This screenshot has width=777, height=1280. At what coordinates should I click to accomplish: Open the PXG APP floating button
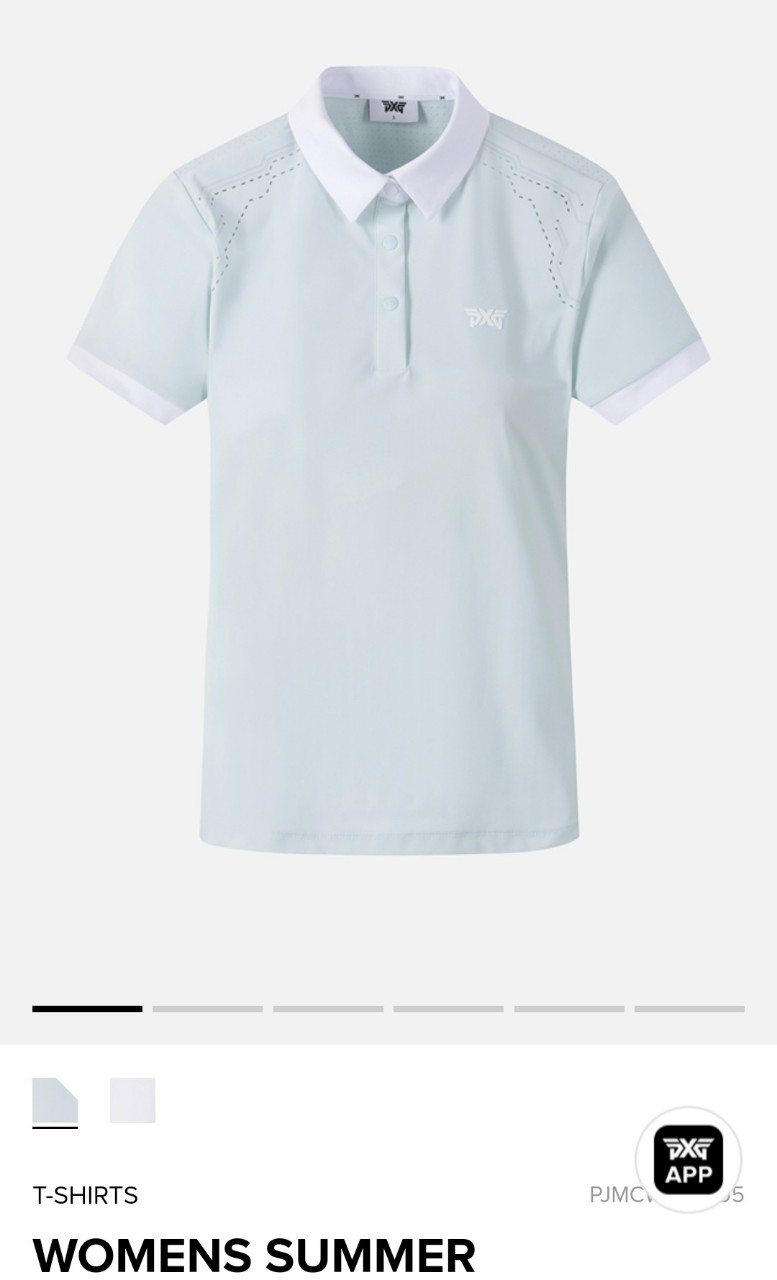688,1160
